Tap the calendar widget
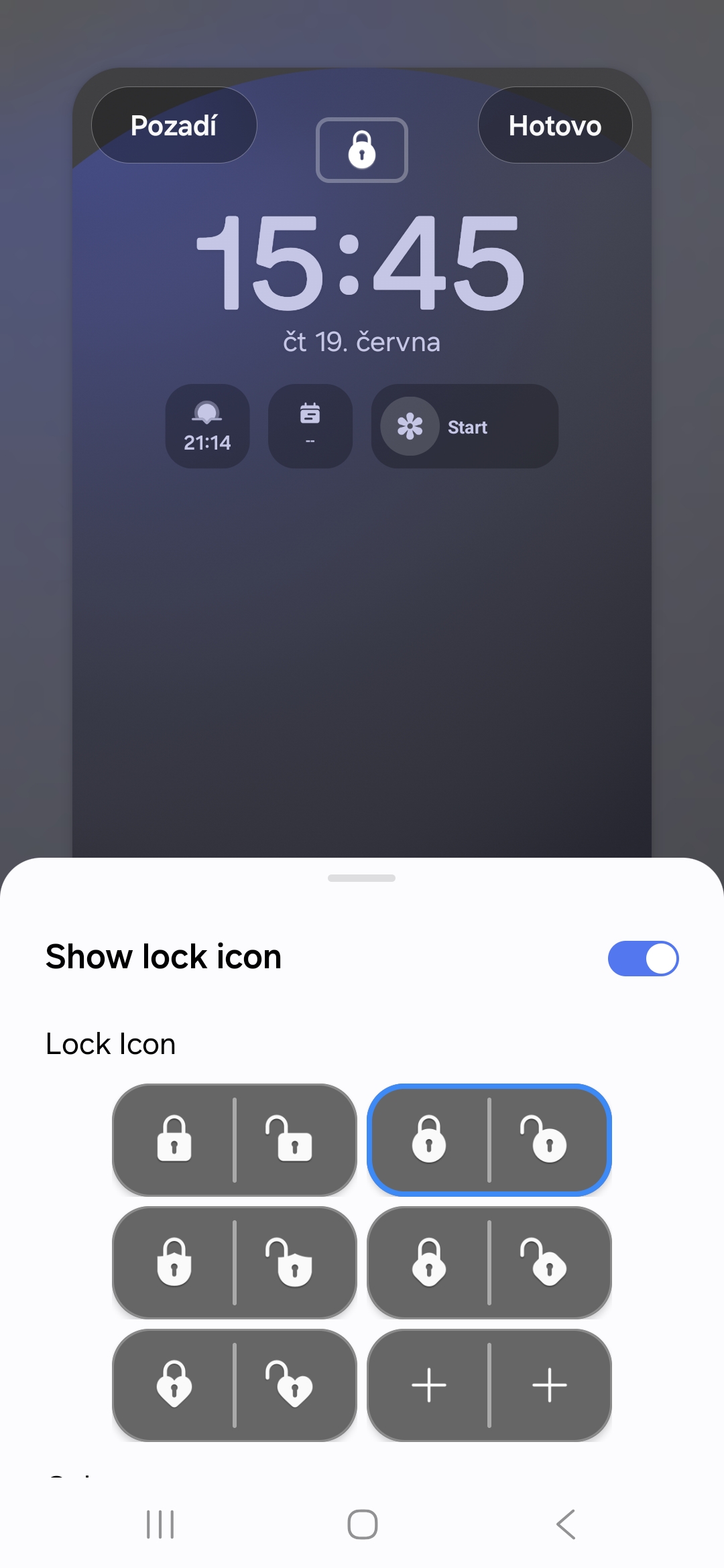The image size is (724, 1568). [x=310, y=426]
